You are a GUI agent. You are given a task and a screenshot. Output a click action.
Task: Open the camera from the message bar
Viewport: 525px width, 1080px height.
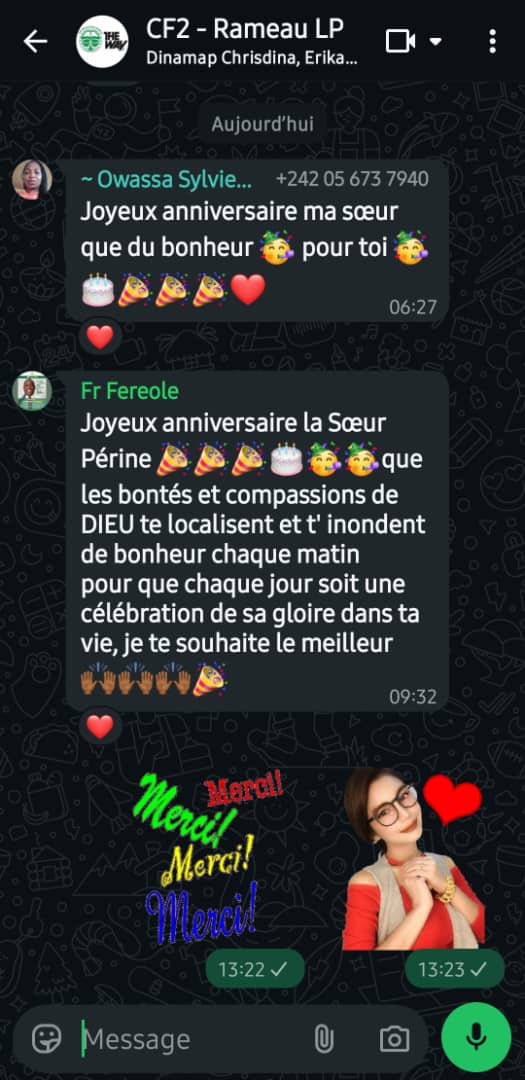395,1039
